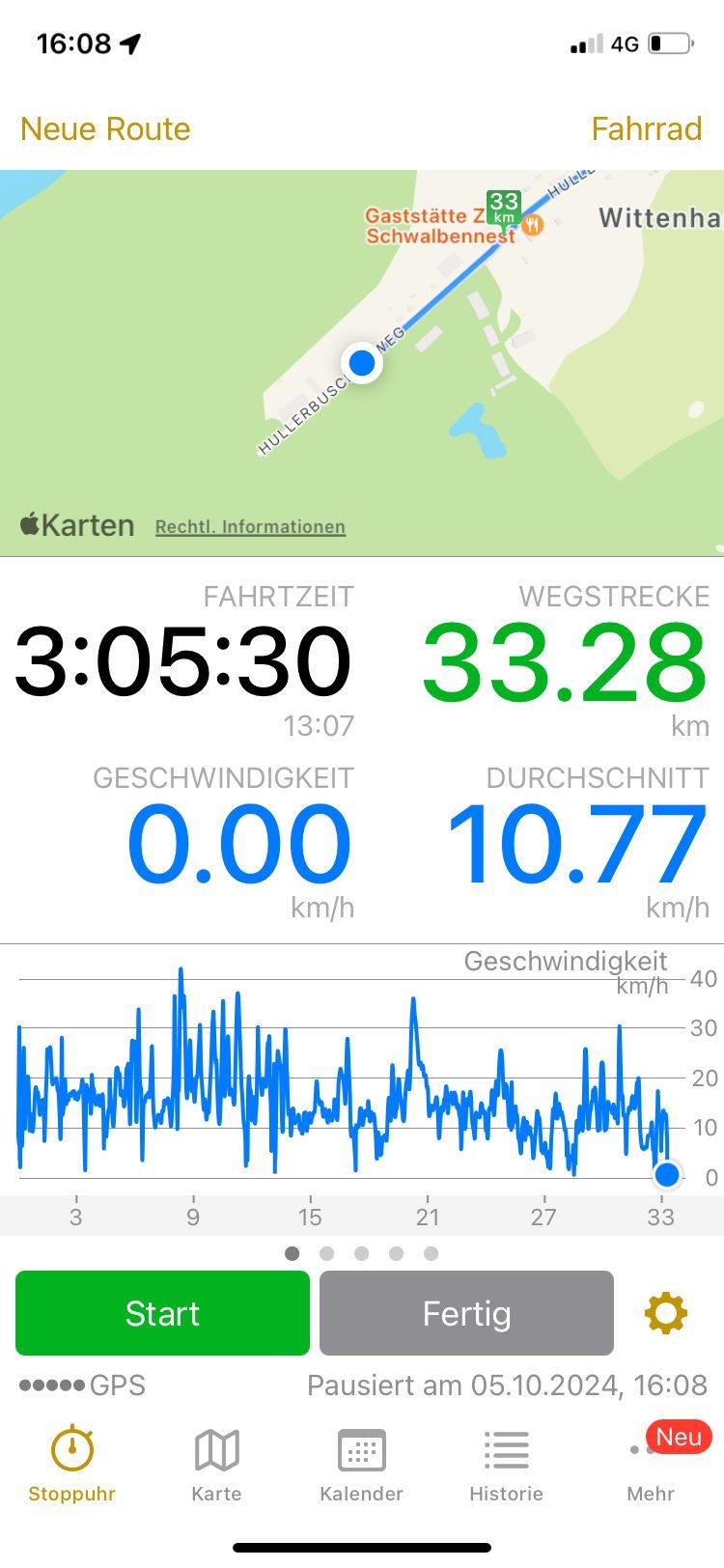724x1568 pixels.
Task: Change the activity type Fahrrad
Action: (x=646, y=128)
